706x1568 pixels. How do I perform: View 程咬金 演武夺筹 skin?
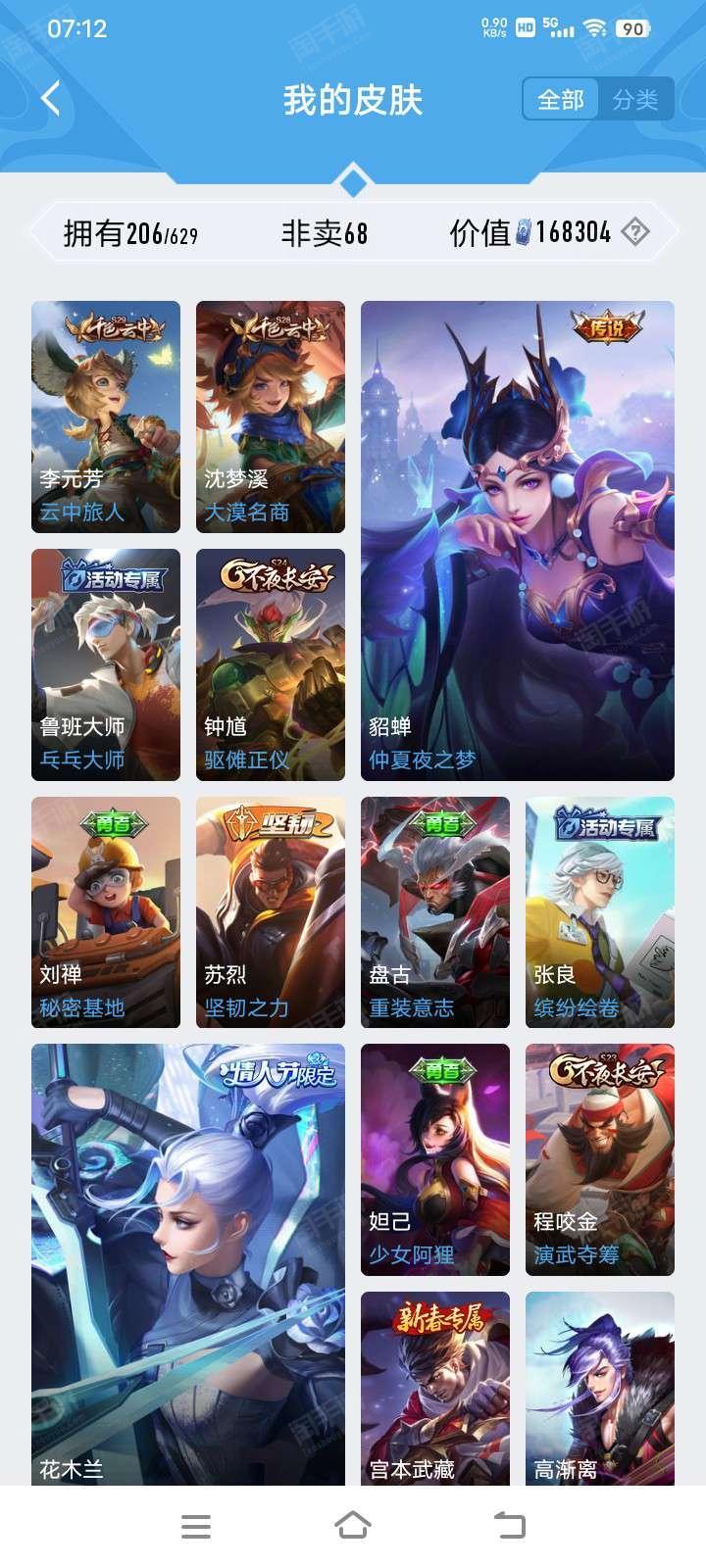600,1159
